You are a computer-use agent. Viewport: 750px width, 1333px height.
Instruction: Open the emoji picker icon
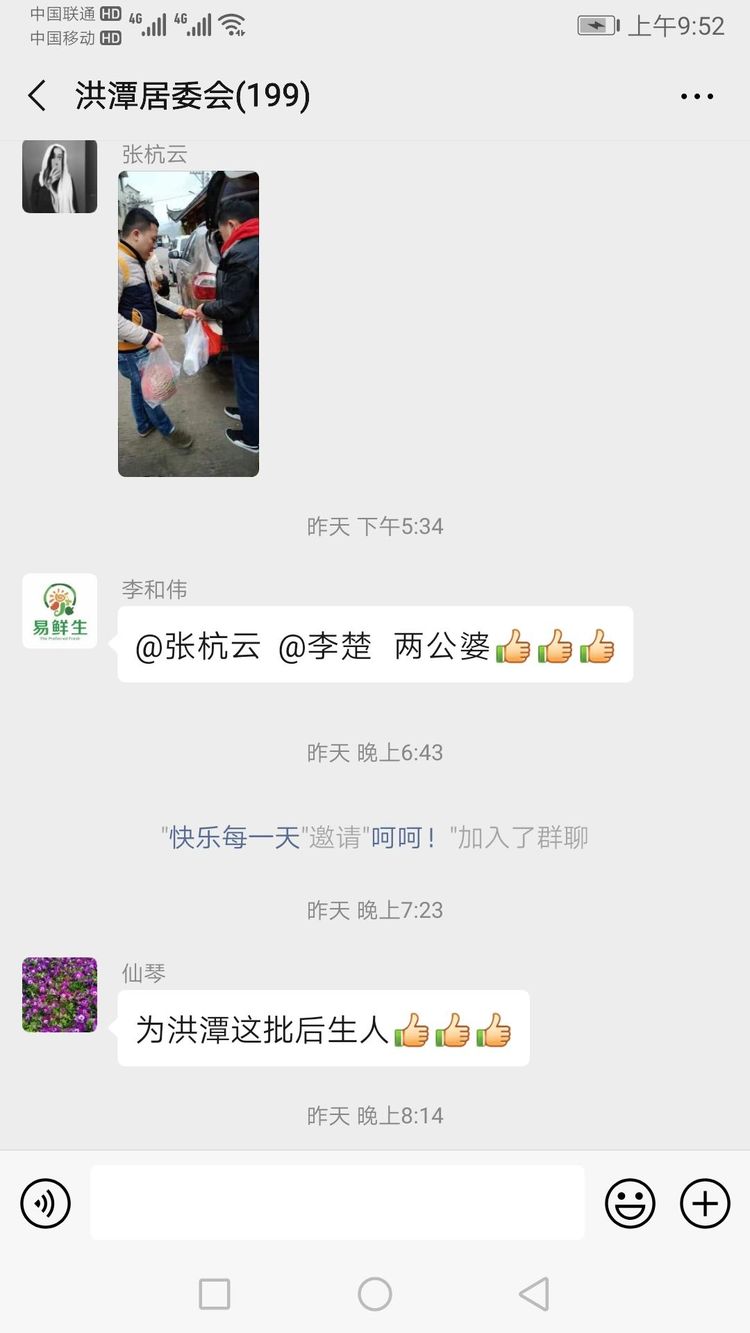[629, 1203]
